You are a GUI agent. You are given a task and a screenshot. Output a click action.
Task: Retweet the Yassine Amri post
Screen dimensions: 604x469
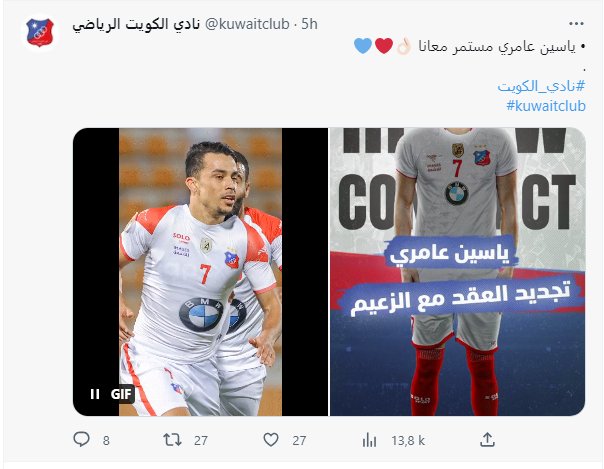173,439
